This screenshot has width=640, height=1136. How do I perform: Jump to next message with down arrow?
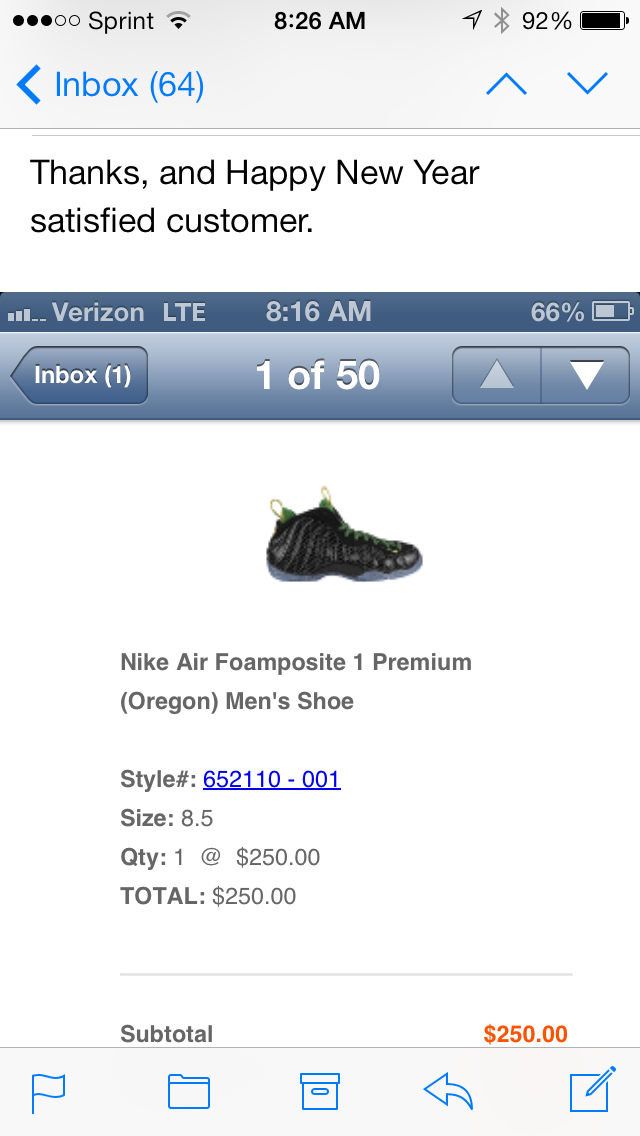point(587,85)
